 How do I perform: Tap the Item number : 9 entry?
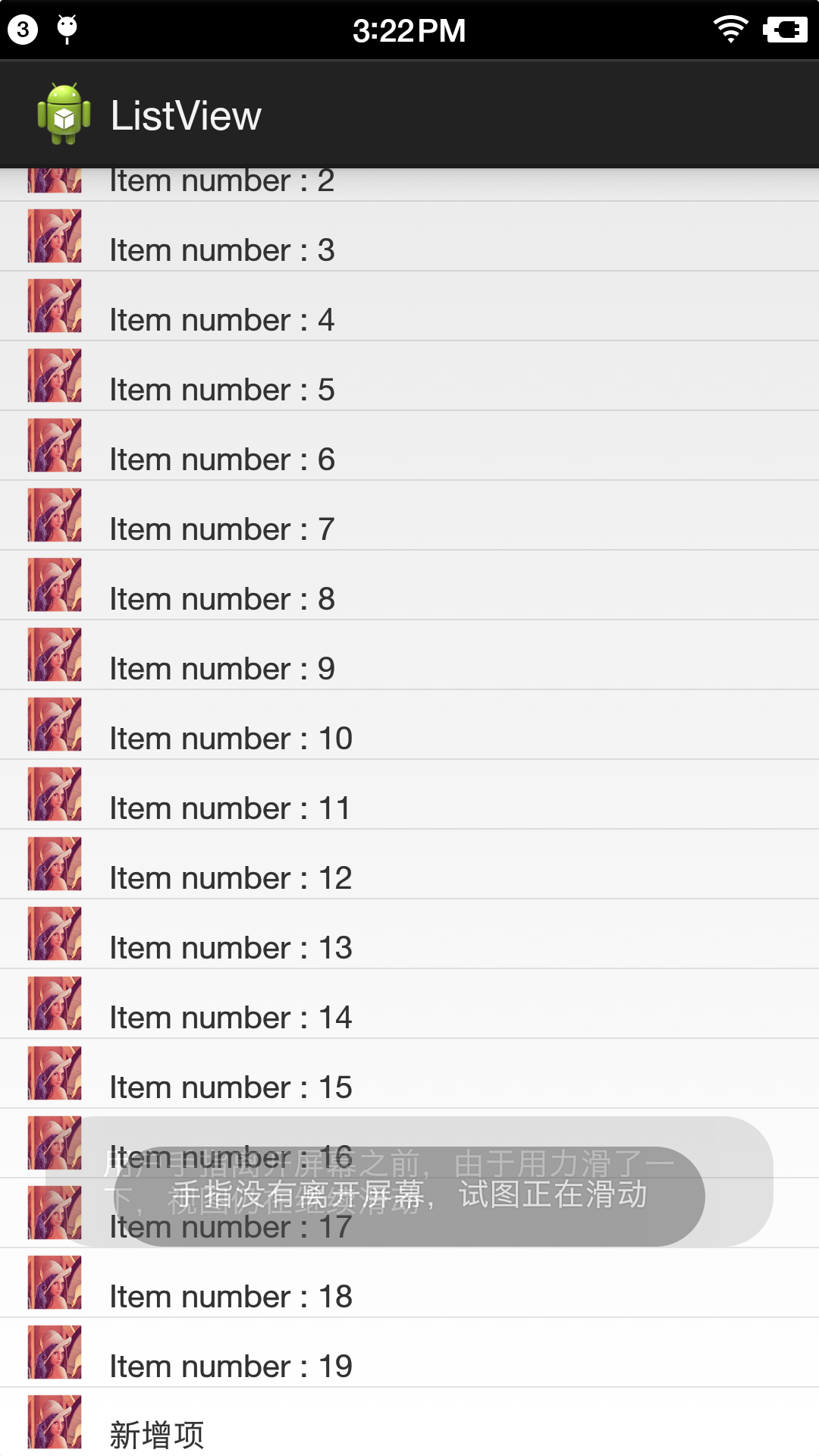pos(409,655)
